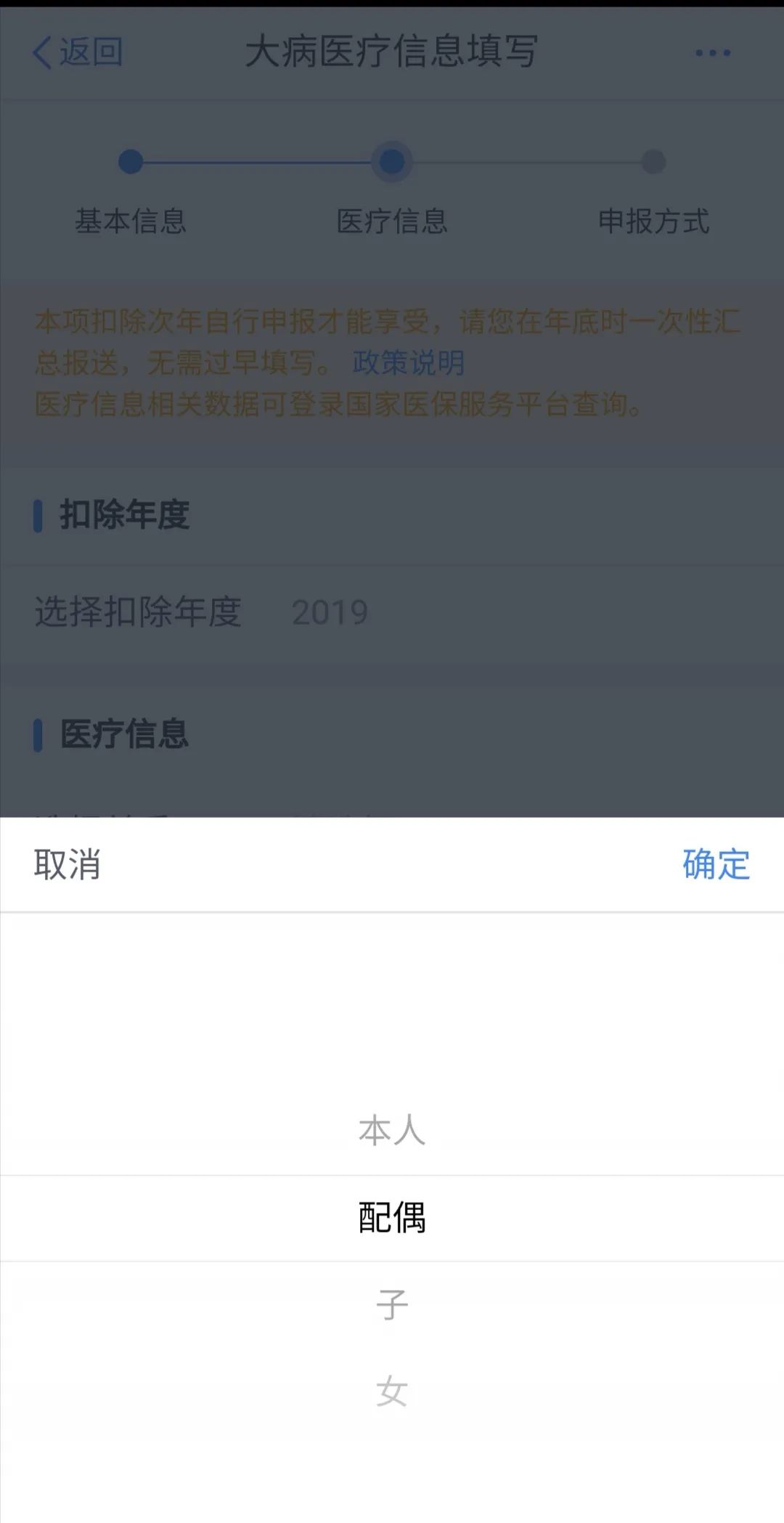
Task: Select 本人 in the picker
Action: (x=391, y=1131)
